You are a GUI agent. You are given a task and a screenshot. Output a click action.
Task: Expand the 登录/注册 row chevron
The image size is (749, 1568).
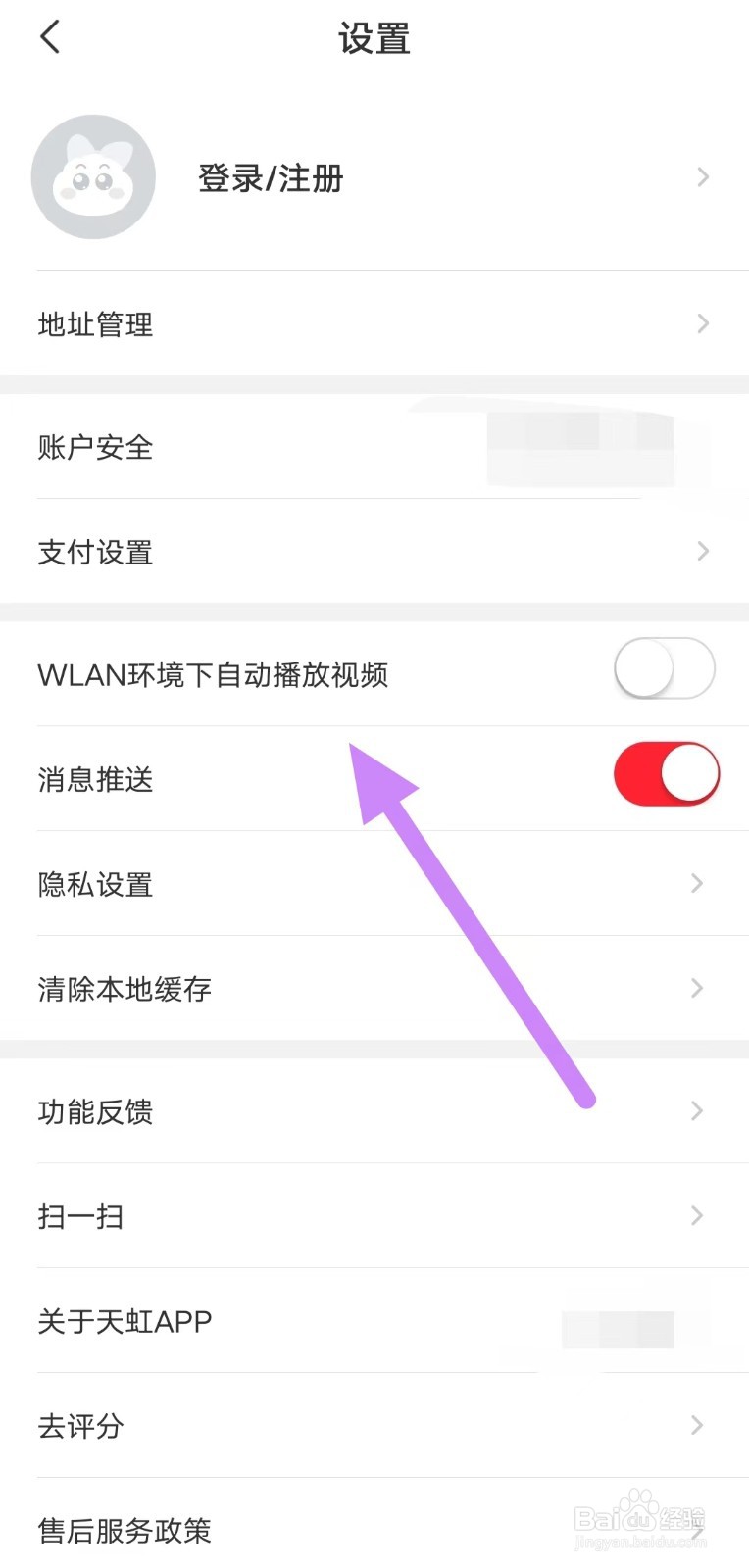pyautogui.click(x=702, y=176)
